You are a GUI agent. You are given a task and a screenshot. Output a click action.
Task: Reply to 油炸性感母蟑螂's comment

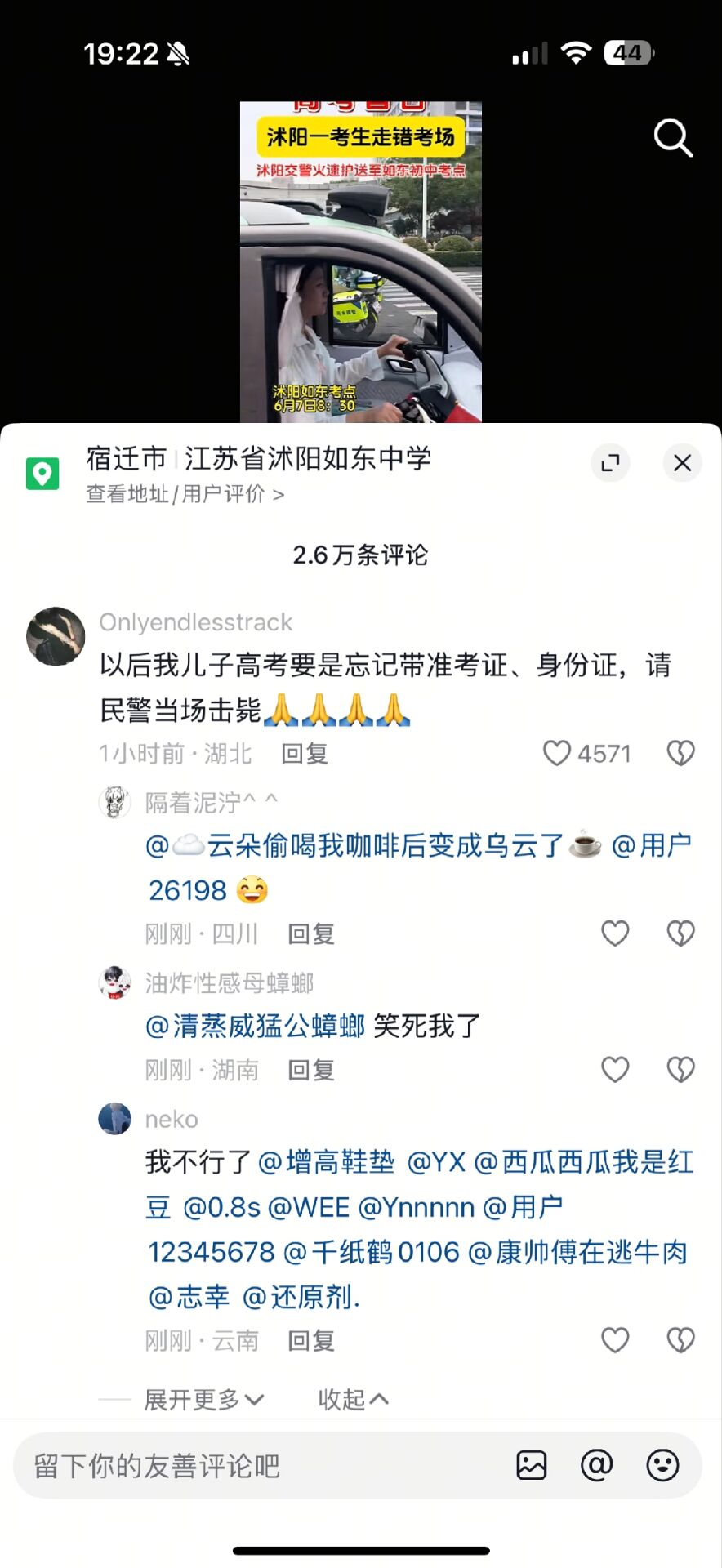tap(311, 1070)
